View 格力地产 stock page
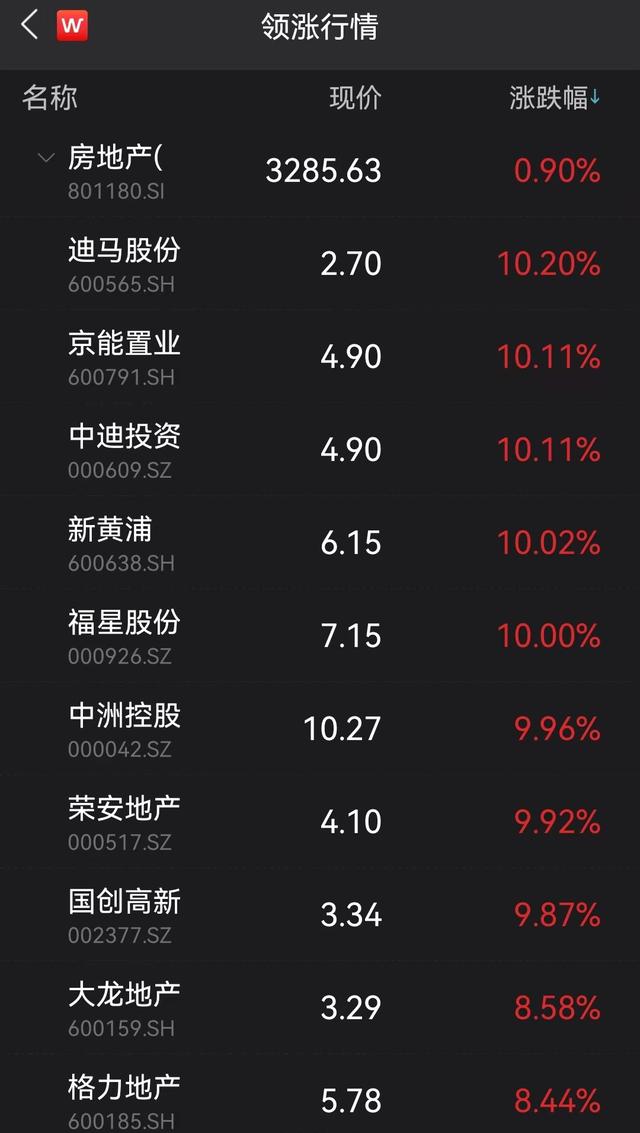 point(320,1095)
